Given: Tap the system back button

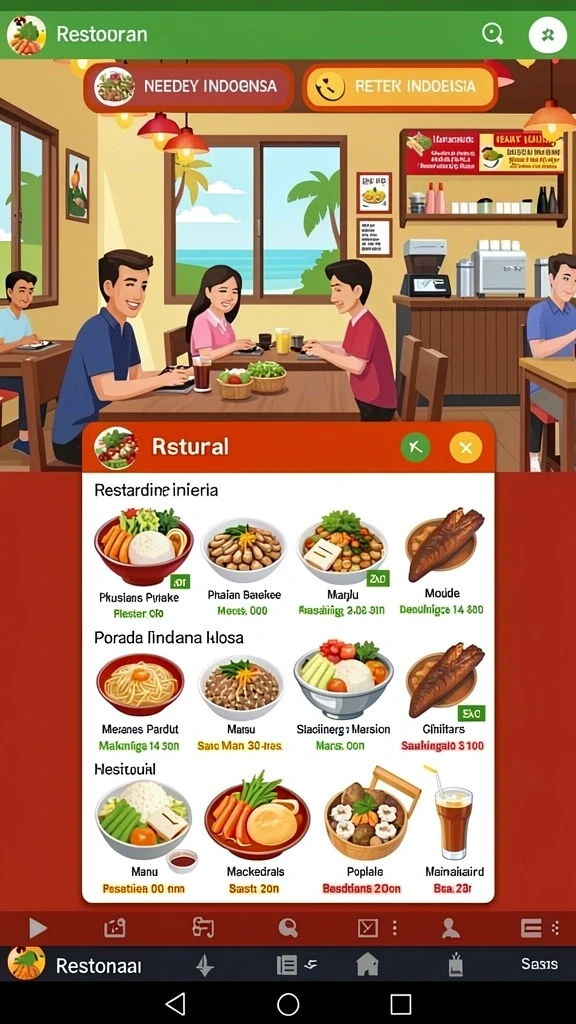Looking at the screenshot, I should click(175, 1004).
